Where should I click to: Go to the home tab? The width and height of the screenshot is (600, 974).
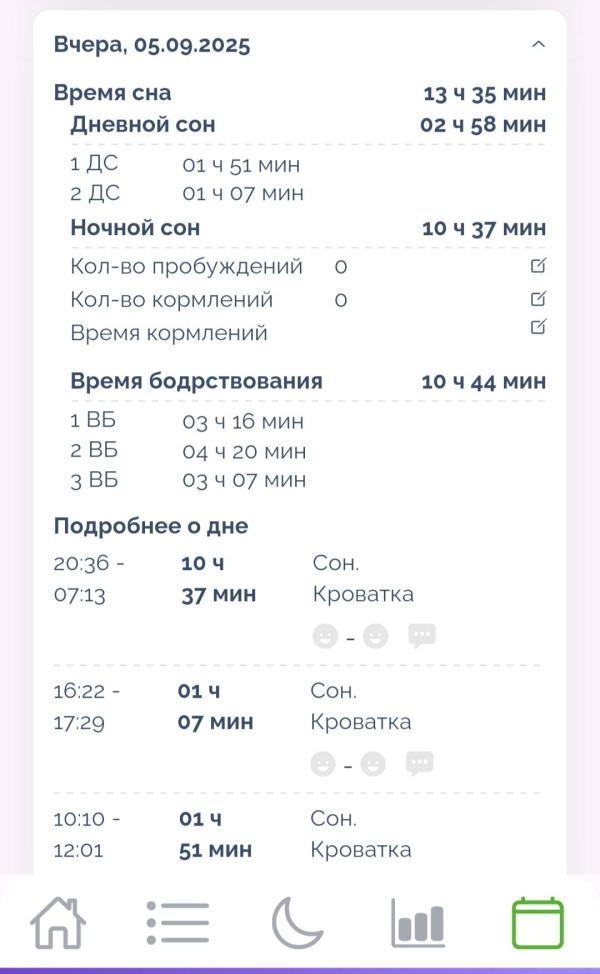click(x=58, y=922)
